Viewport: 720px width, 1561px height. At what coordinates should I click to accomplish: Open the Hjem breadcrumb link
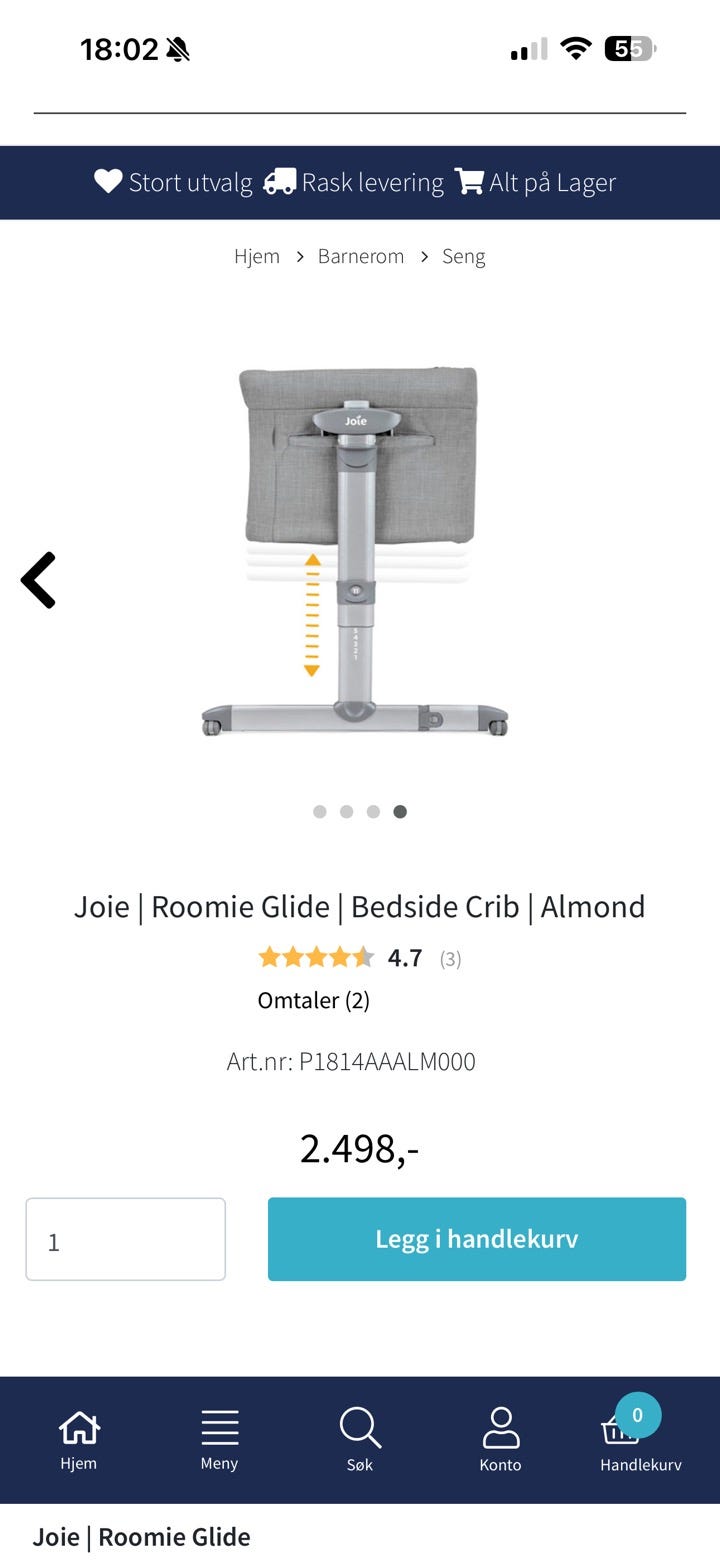tap(257, 256)
